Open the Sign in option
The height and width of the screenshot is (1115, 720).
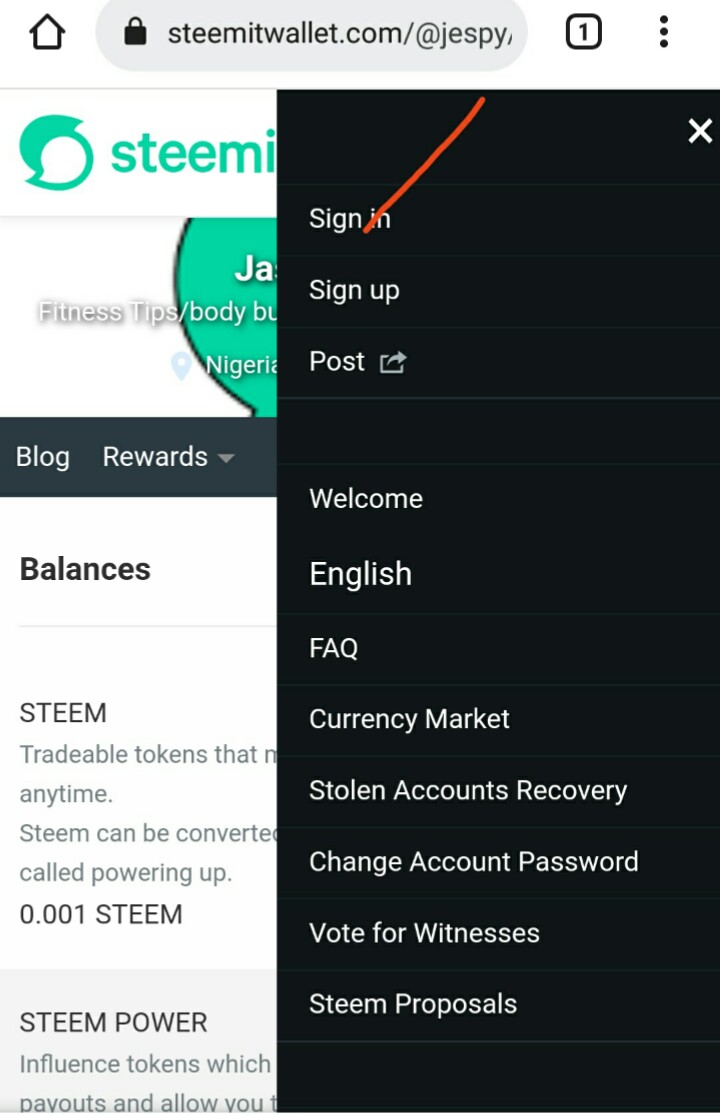point(349,219)
